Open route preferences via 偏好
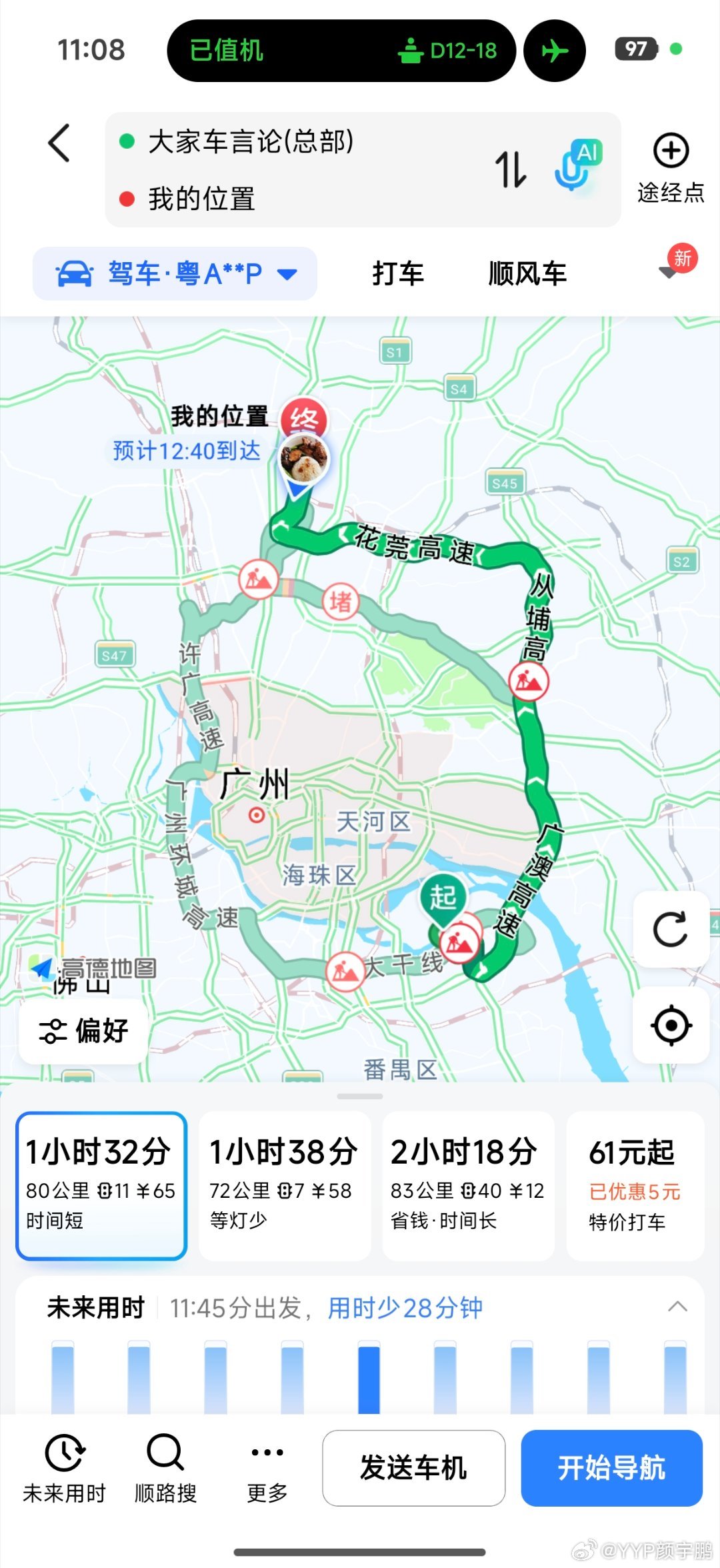 83,1030
